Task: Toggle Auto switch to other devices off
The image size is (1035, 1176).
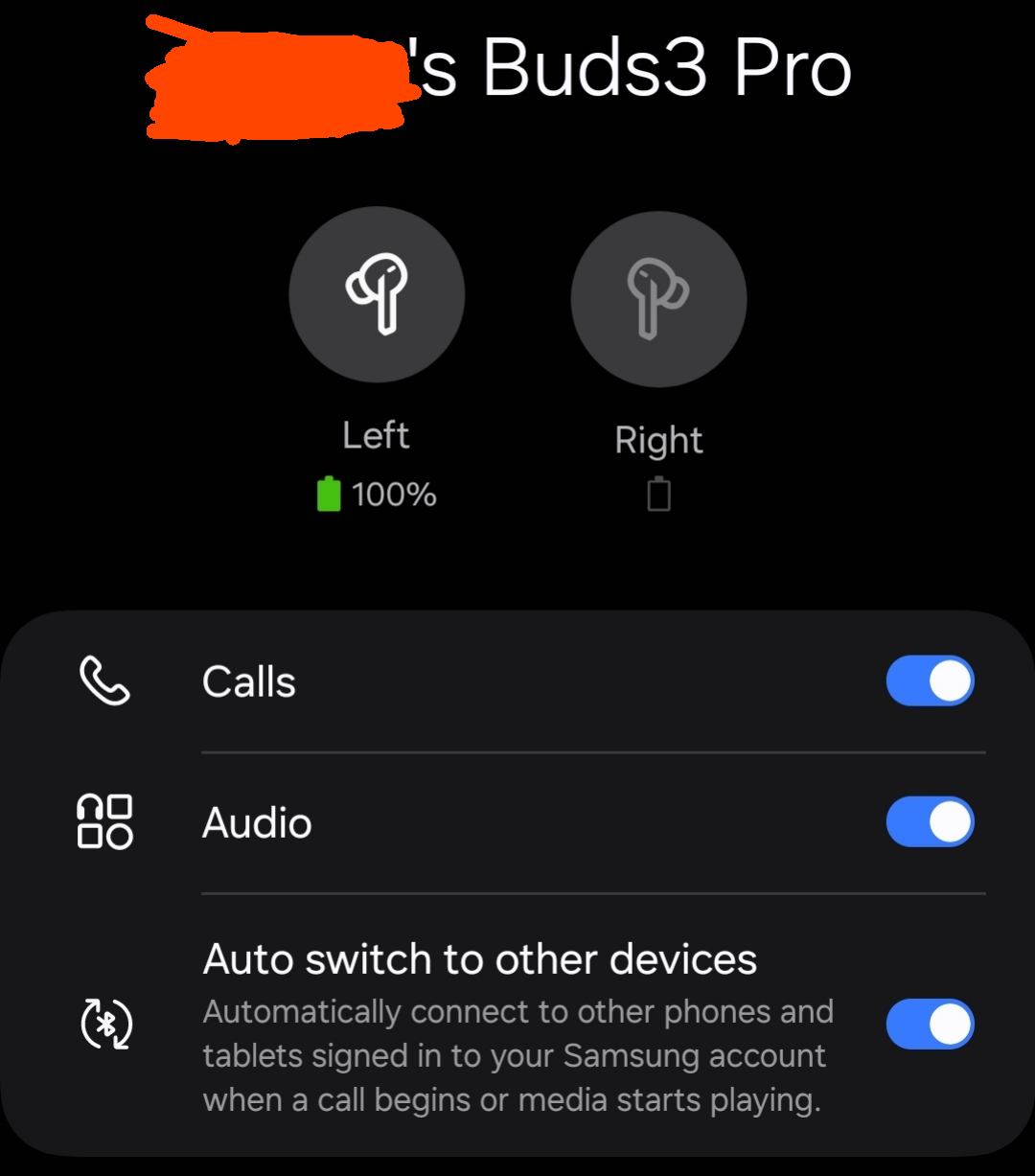Action: point(930,1025)
